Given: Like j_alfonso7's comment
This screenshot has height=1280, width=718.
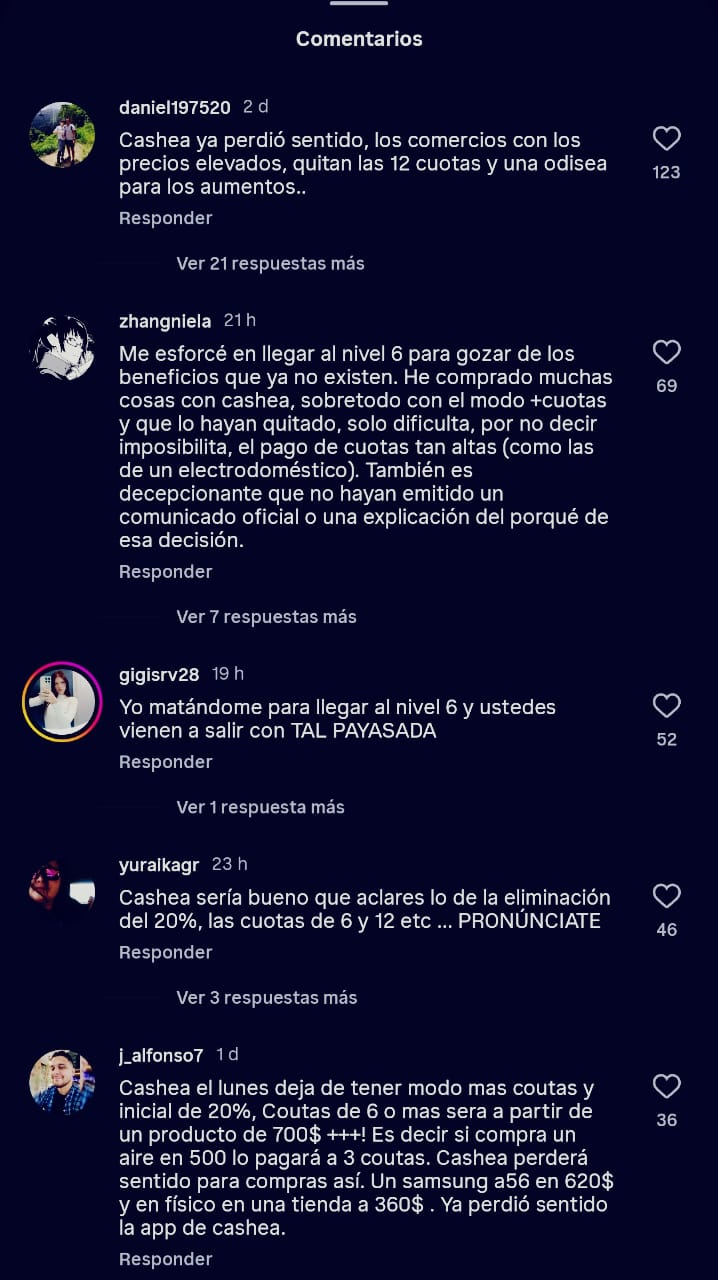Looking at the screenshot, I should pyautogui.click(x=666, y=1086).
